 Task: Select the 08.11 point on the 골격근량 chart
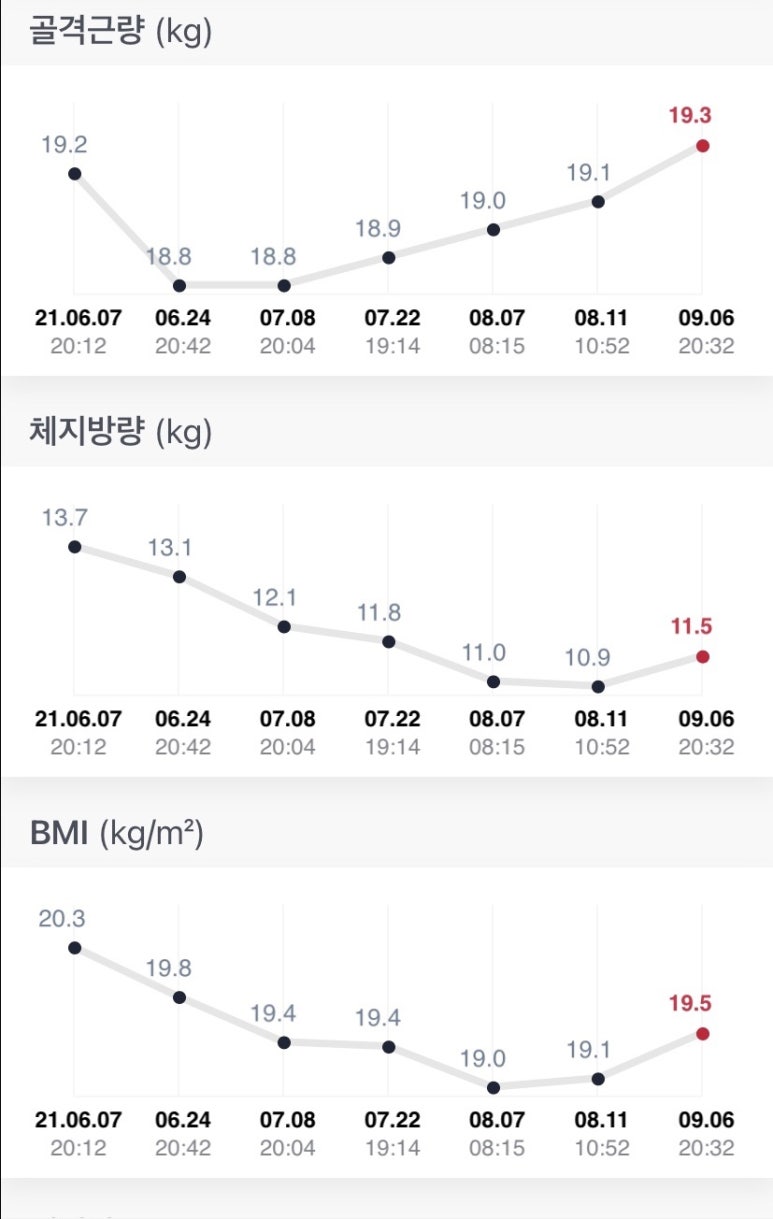598,201
